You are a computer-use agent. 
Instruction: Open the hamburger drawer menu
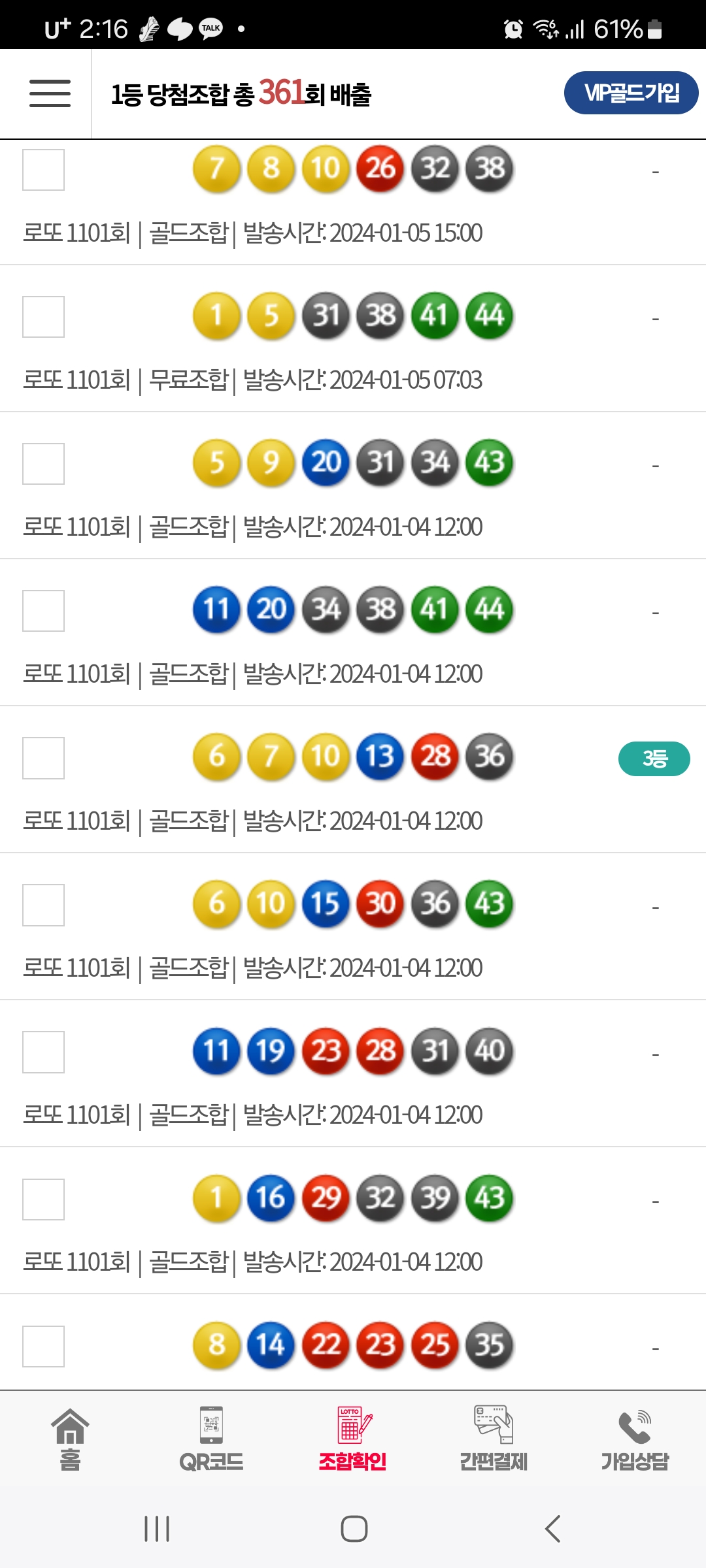(50, 93)
